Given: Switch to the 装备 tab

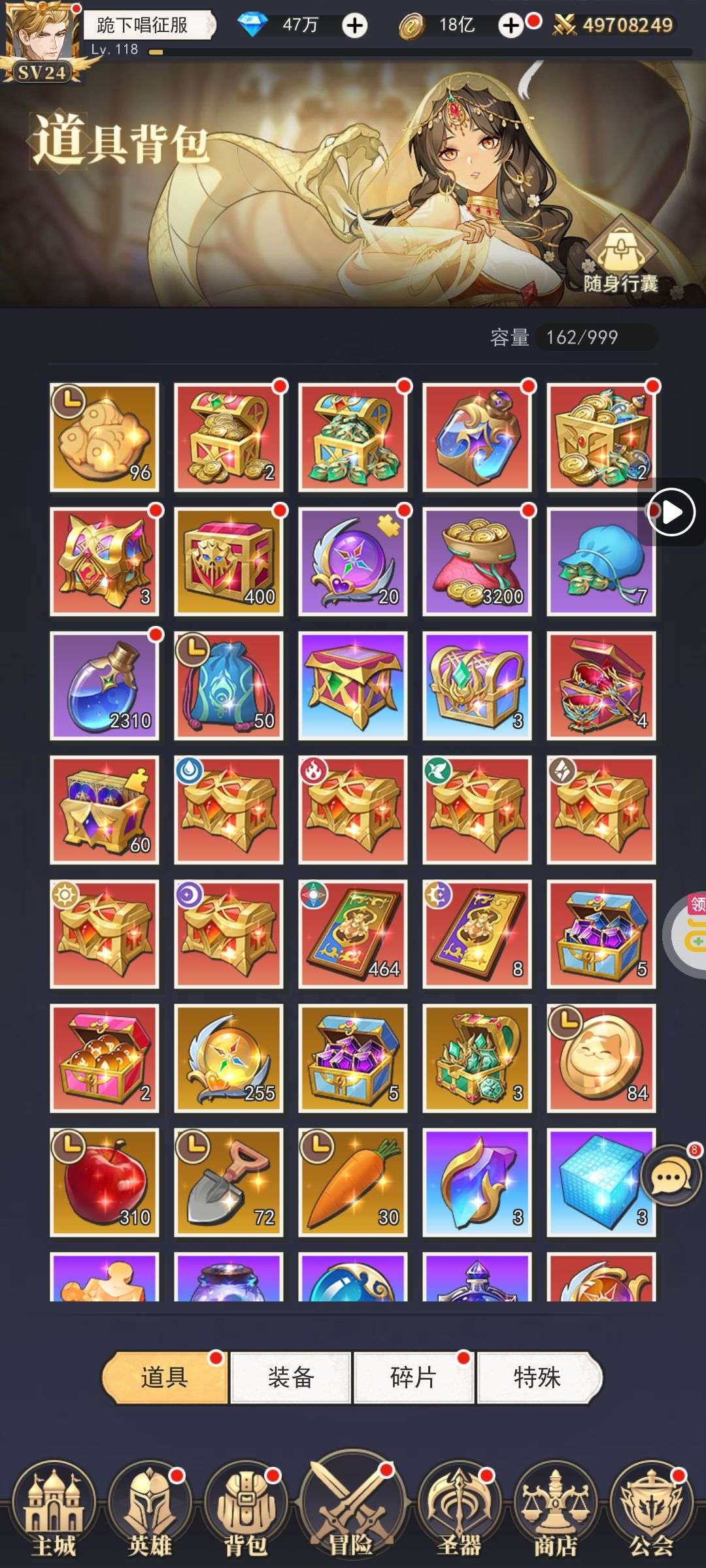Looking at the screenshot, I should 291,1377.
